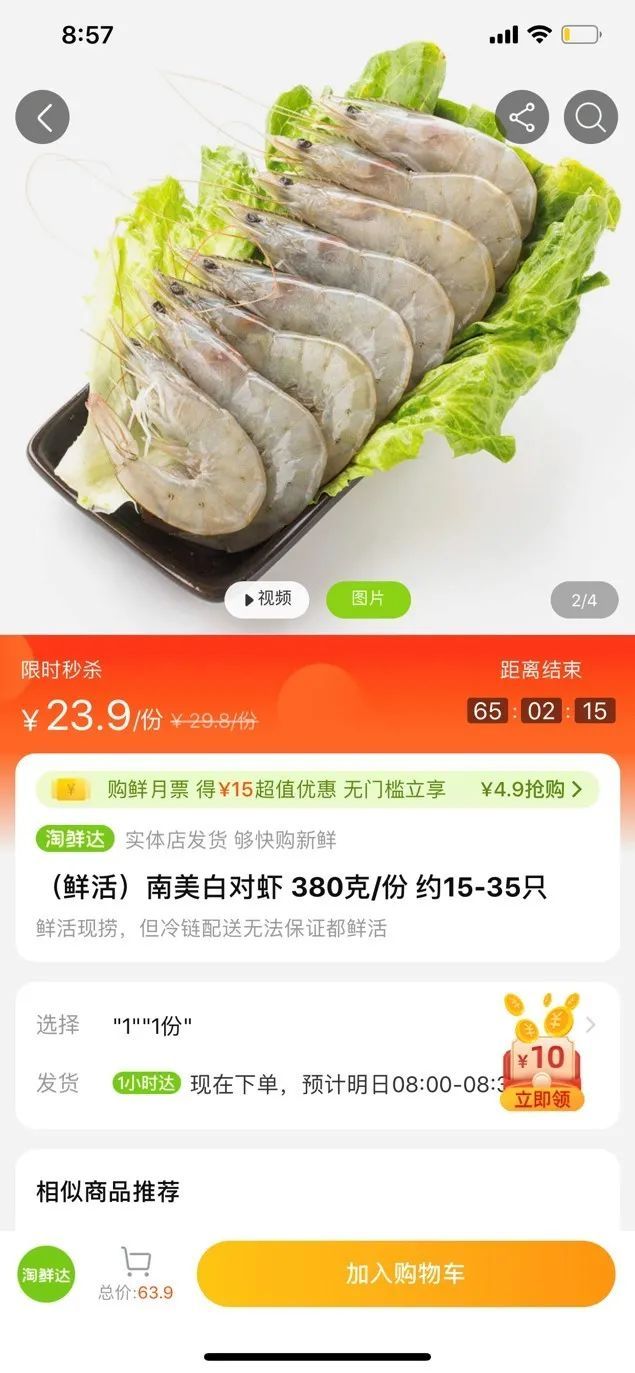
Task: Grab the 购鲜月票 offer for ¥4.9
Action: [x=531, y=789]
